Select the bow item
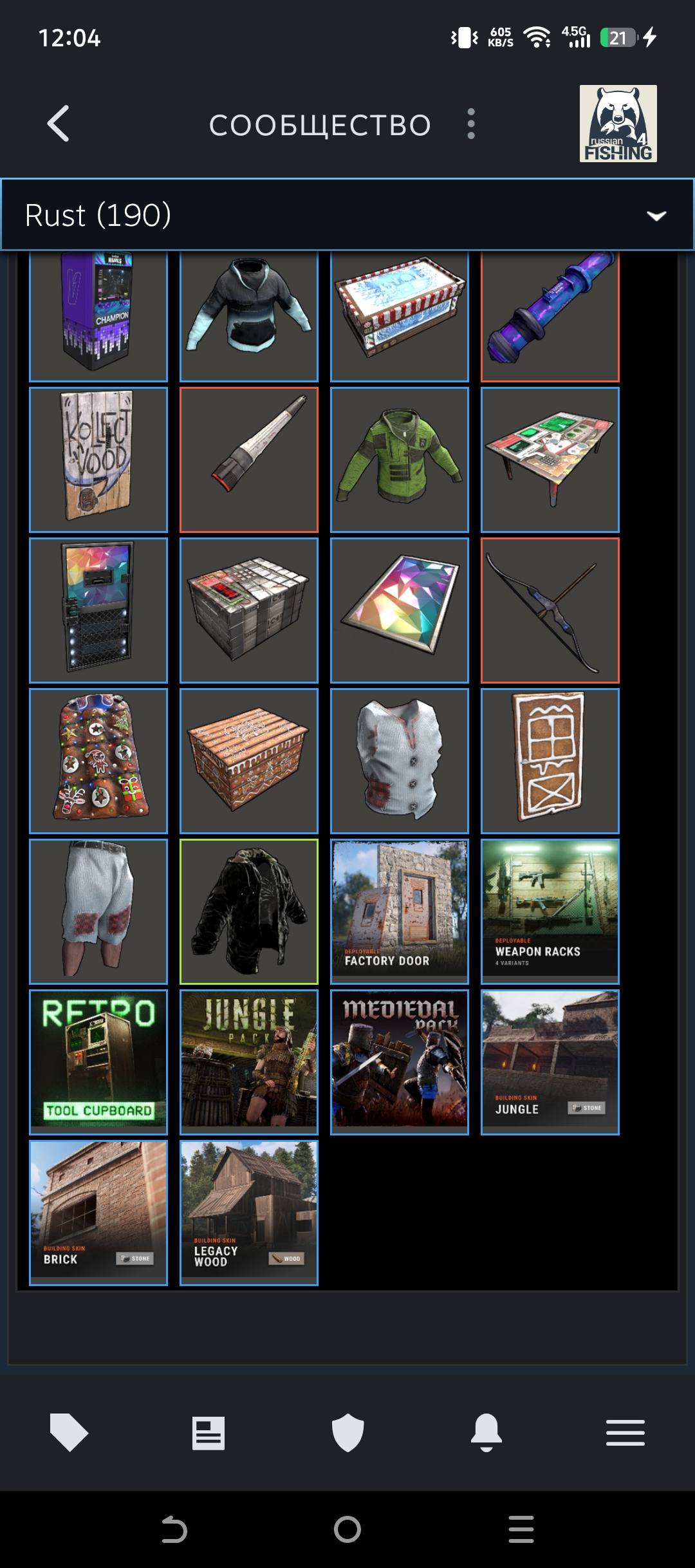Screen dimensions: 695x1568 point(550,610)
